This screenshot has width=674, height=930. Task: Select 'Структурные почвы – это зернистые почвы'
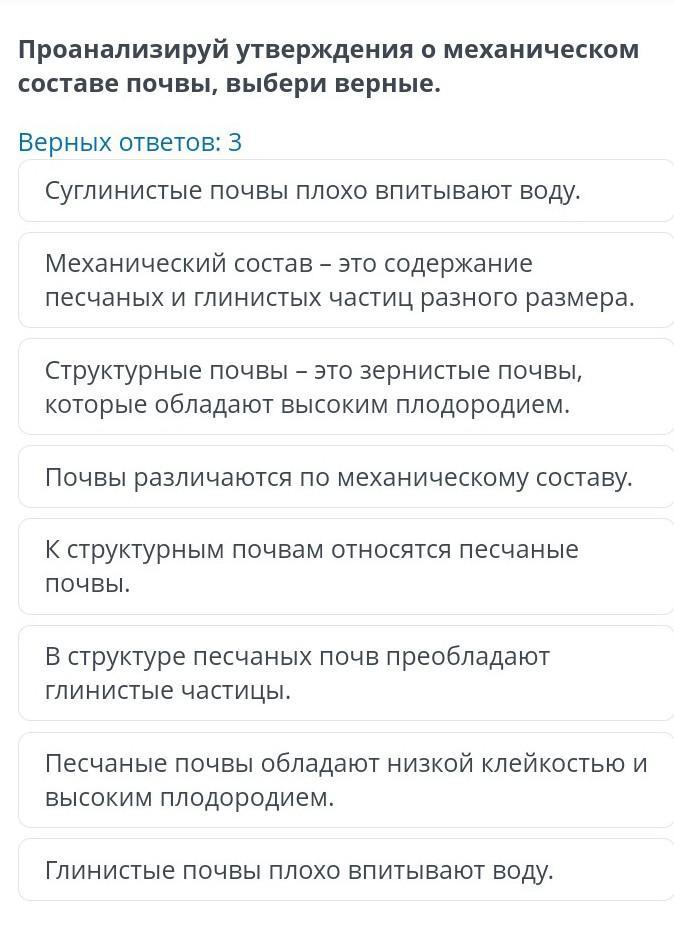coord(346,387)
